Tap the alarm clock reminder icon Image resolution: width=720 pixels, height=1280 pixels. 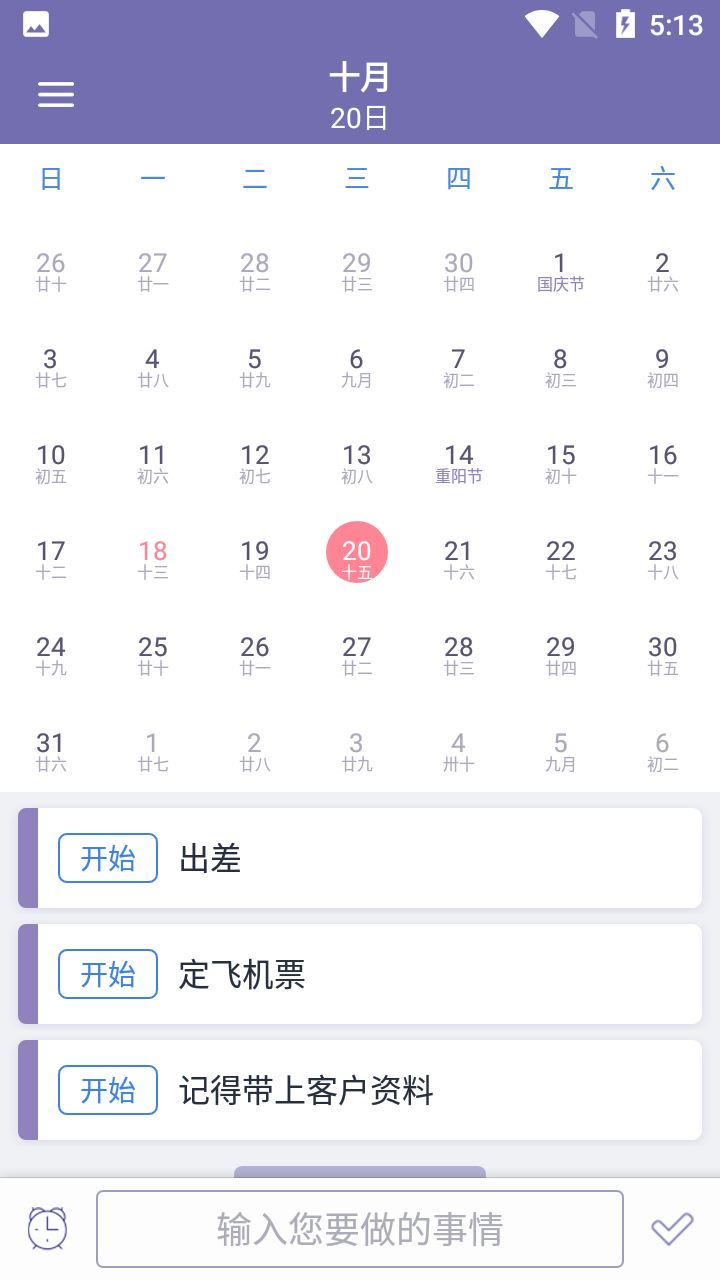point(47,1228)
